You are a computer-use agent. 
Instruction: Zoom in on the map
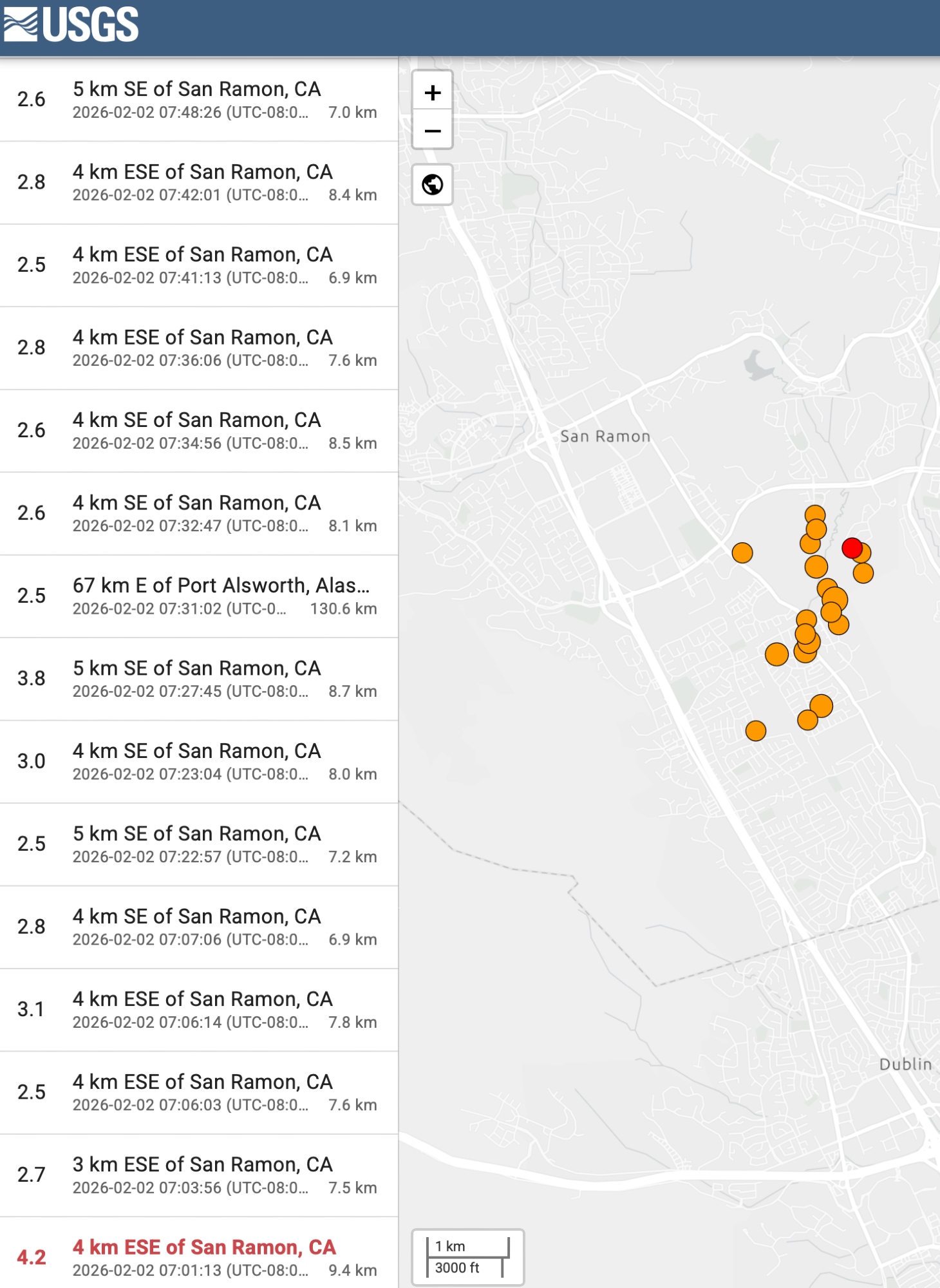coord(433,93)
